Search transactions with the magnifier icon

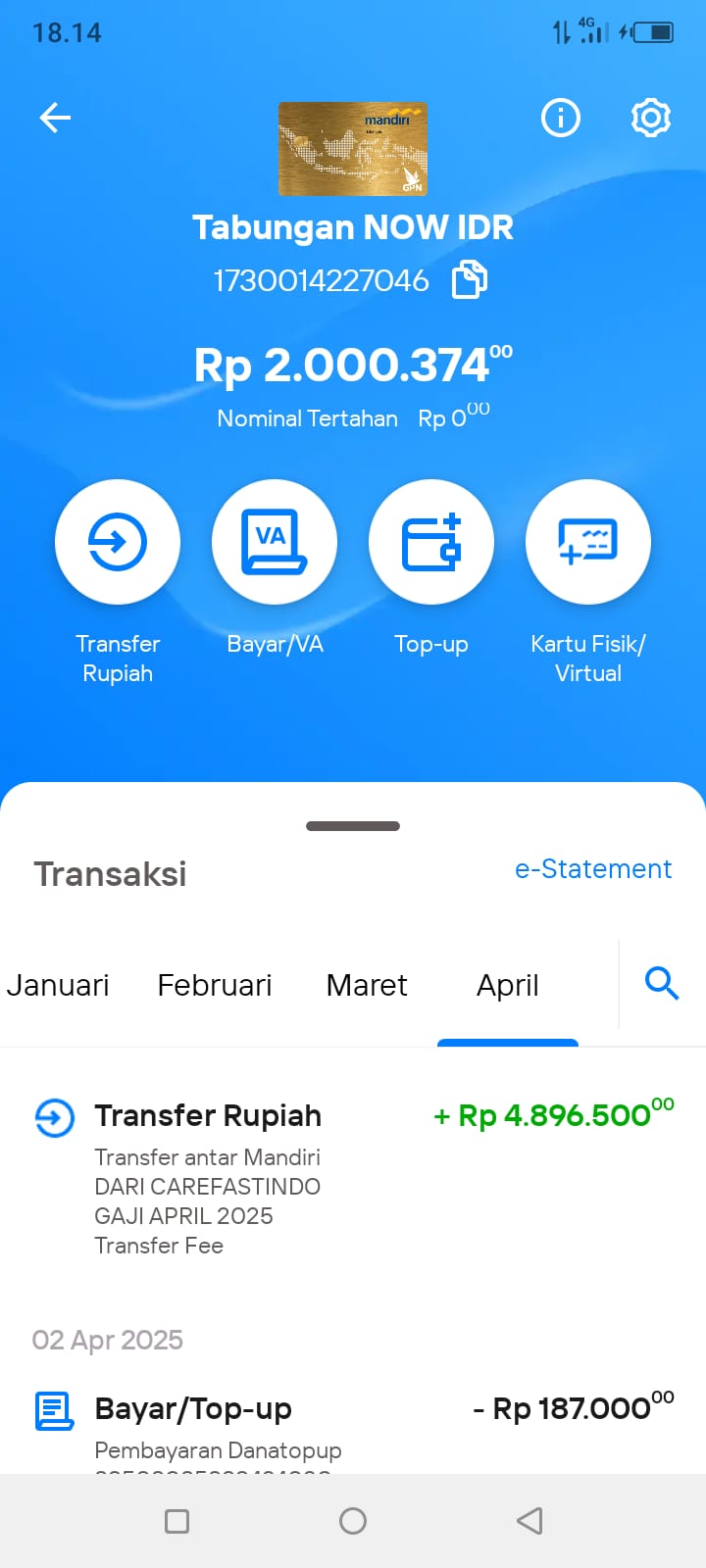[662, 983]
